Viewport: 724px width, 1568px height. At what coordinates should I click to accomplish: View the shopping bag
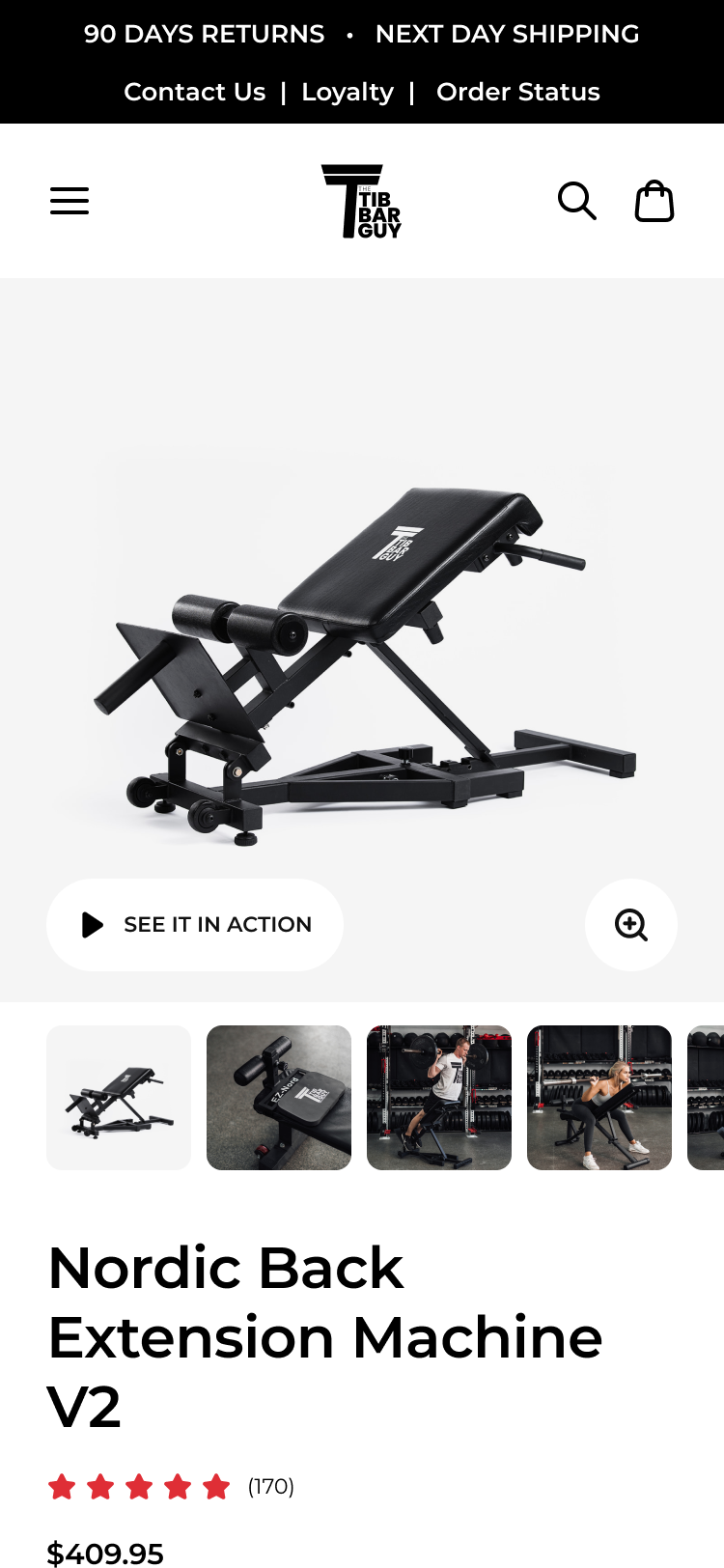pyautogui.click(x=654, y=201)
